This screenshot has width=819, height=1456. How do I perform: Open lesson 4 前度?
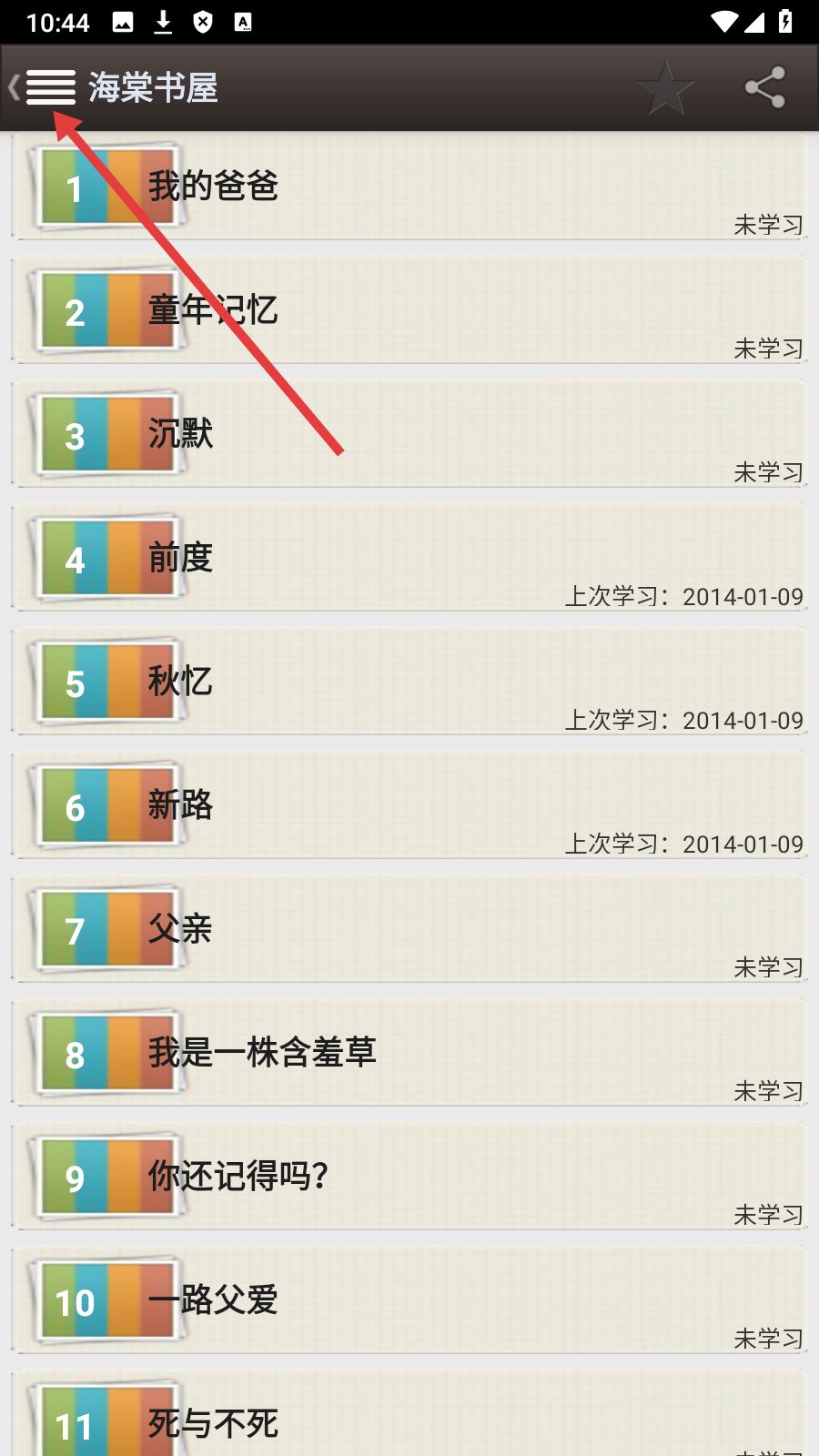[409, 559]
